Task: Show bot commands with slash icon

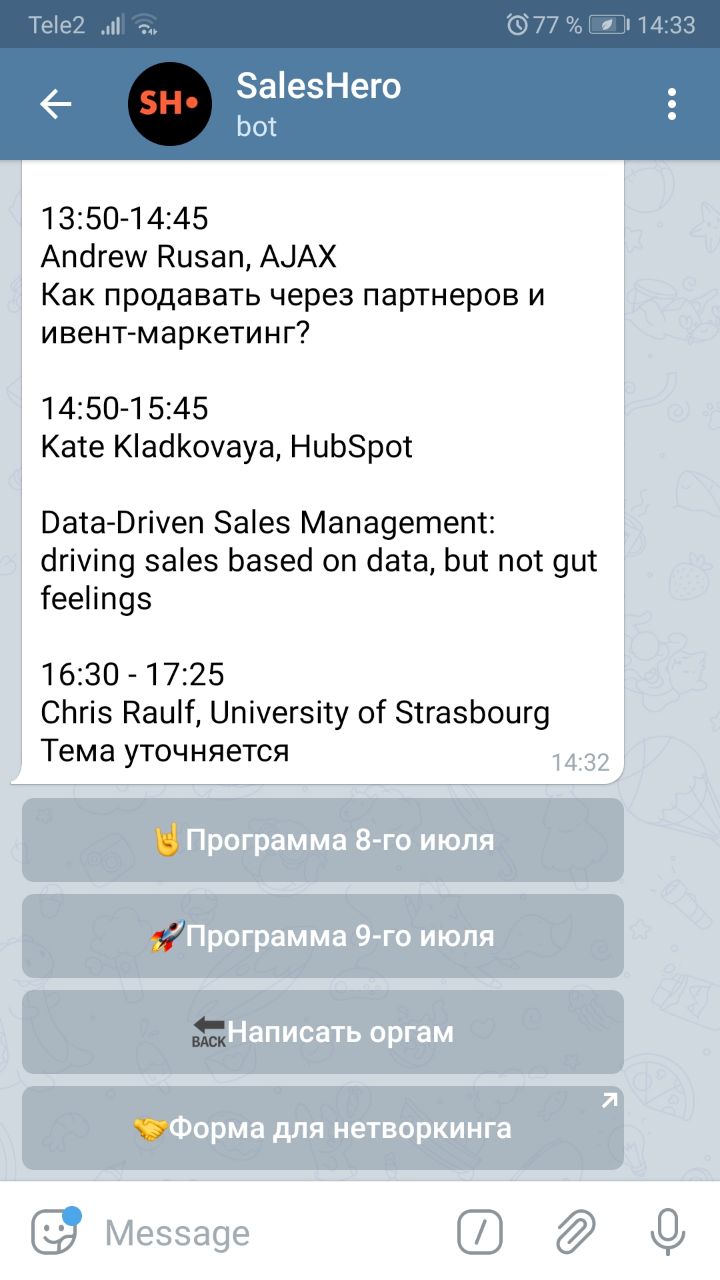Action: click(x=480, y=1232)
